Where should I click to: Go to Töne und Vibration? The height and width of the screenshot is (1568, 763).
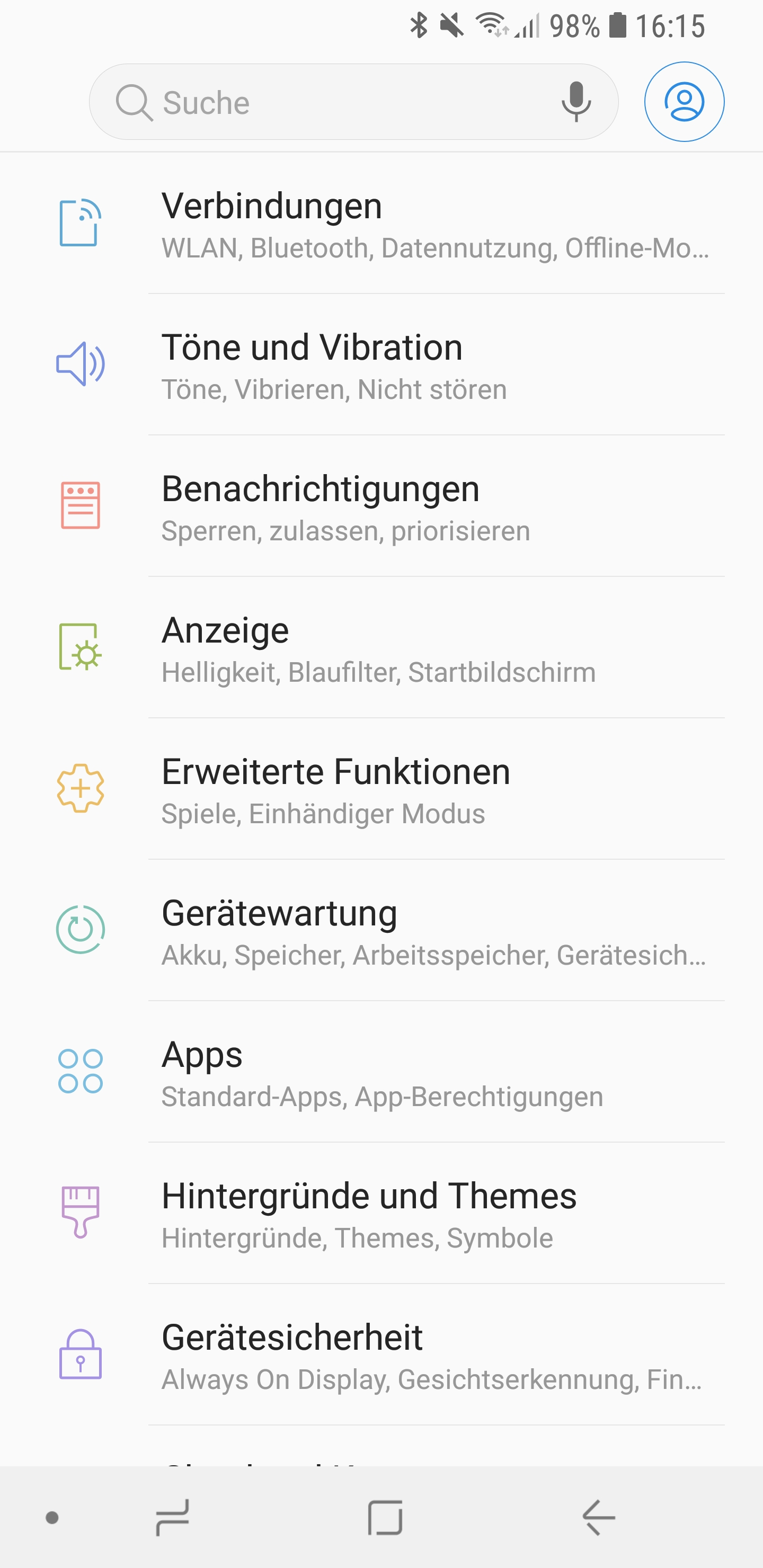pyautogui.click(x=426, y=365)
